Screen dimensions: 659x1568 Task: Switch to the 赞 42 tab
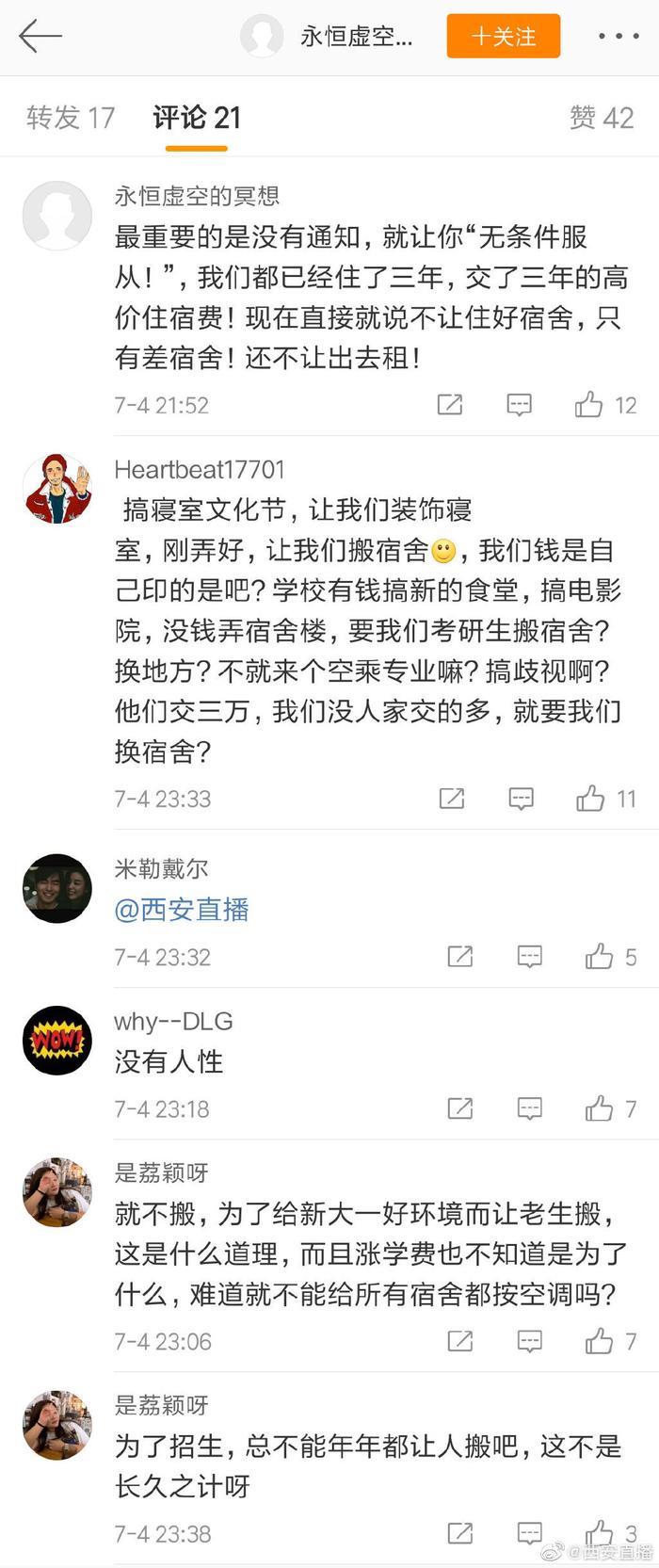coord(601,118)
